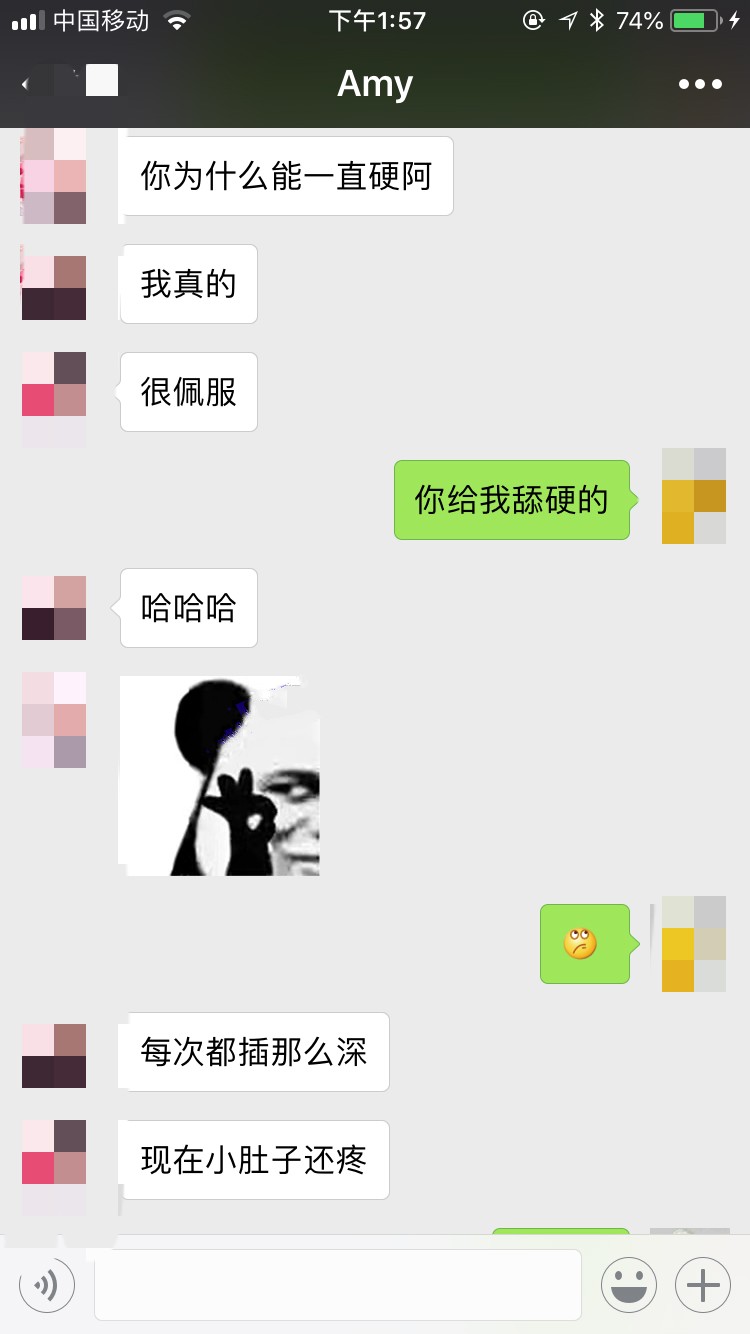Switch to voice message input

coord(46,1284)
